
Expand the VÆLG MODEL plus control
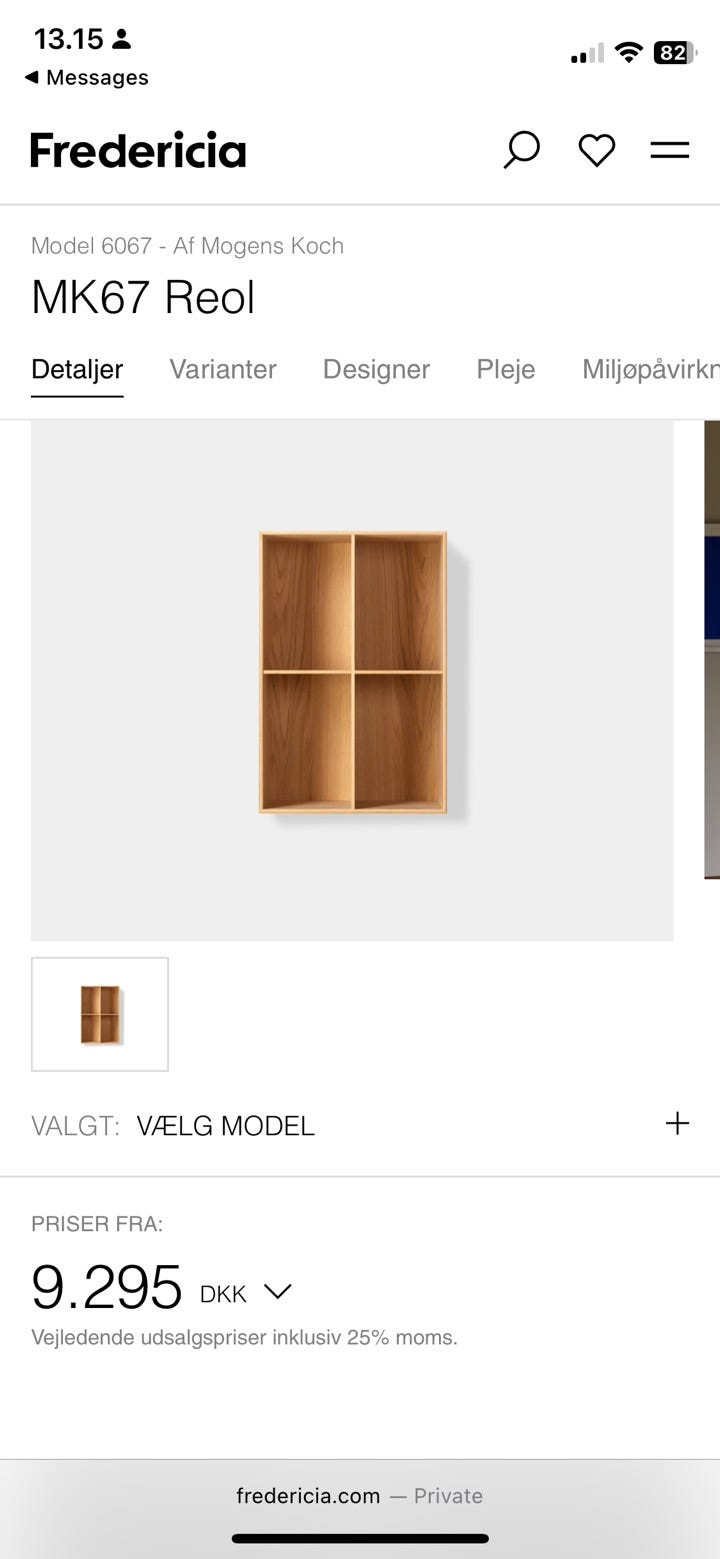pos(677,1124)
